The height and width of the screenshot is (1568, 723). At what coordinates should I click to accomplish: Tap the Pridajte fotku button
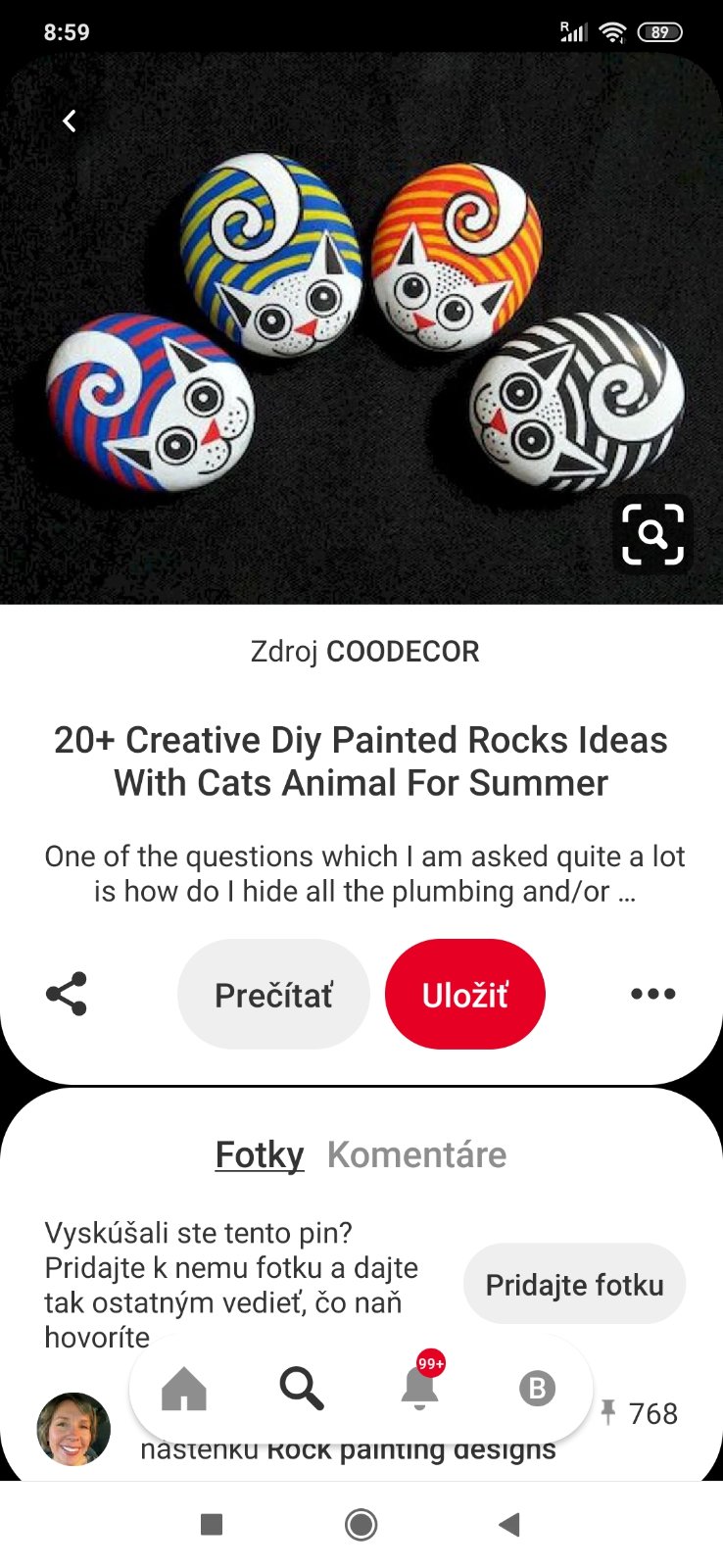pos(574,1284)
